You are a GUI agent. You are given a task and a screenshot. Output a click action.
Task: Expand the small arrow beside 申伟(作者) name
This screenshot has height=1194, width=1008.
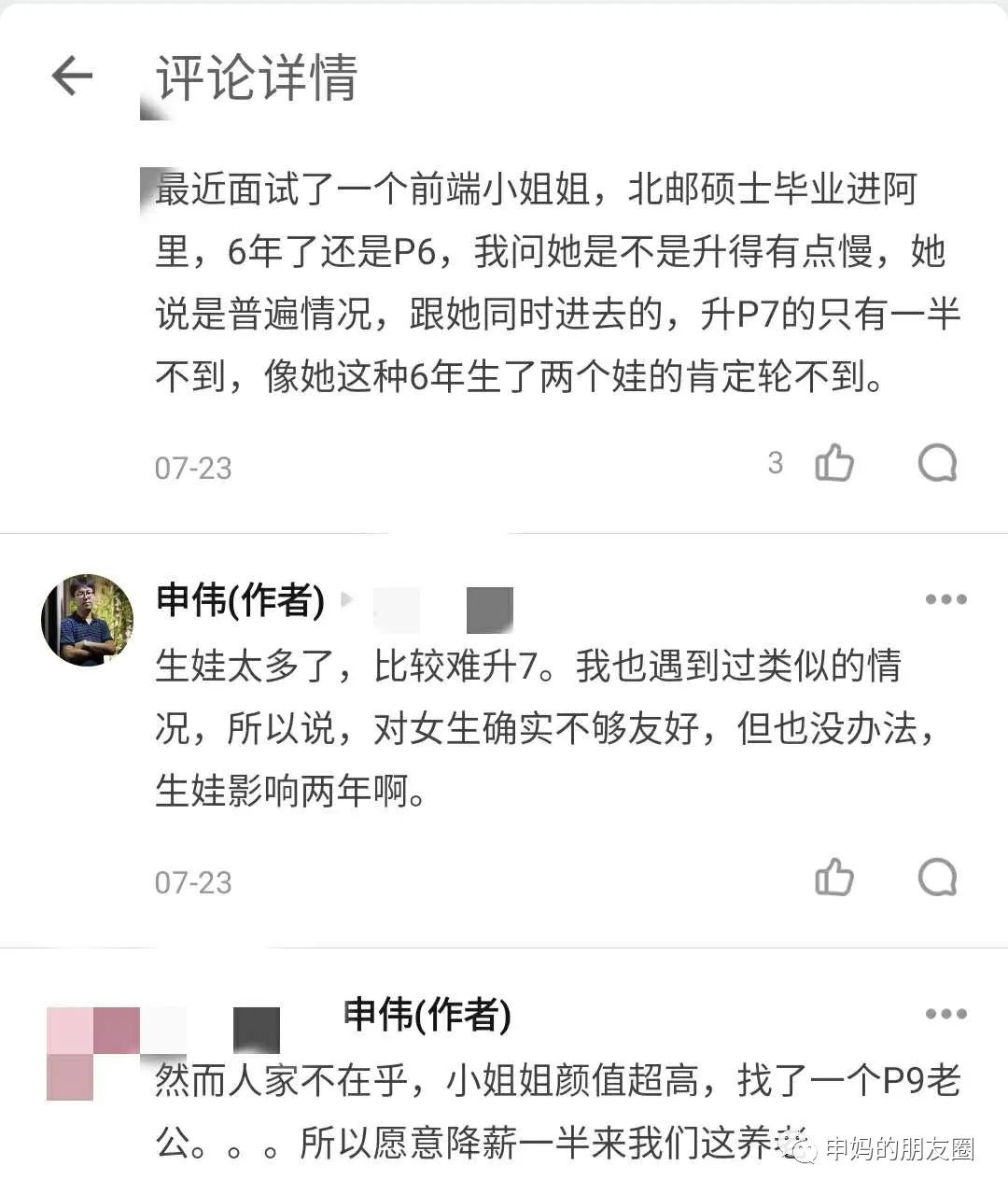tap(349, 602)
